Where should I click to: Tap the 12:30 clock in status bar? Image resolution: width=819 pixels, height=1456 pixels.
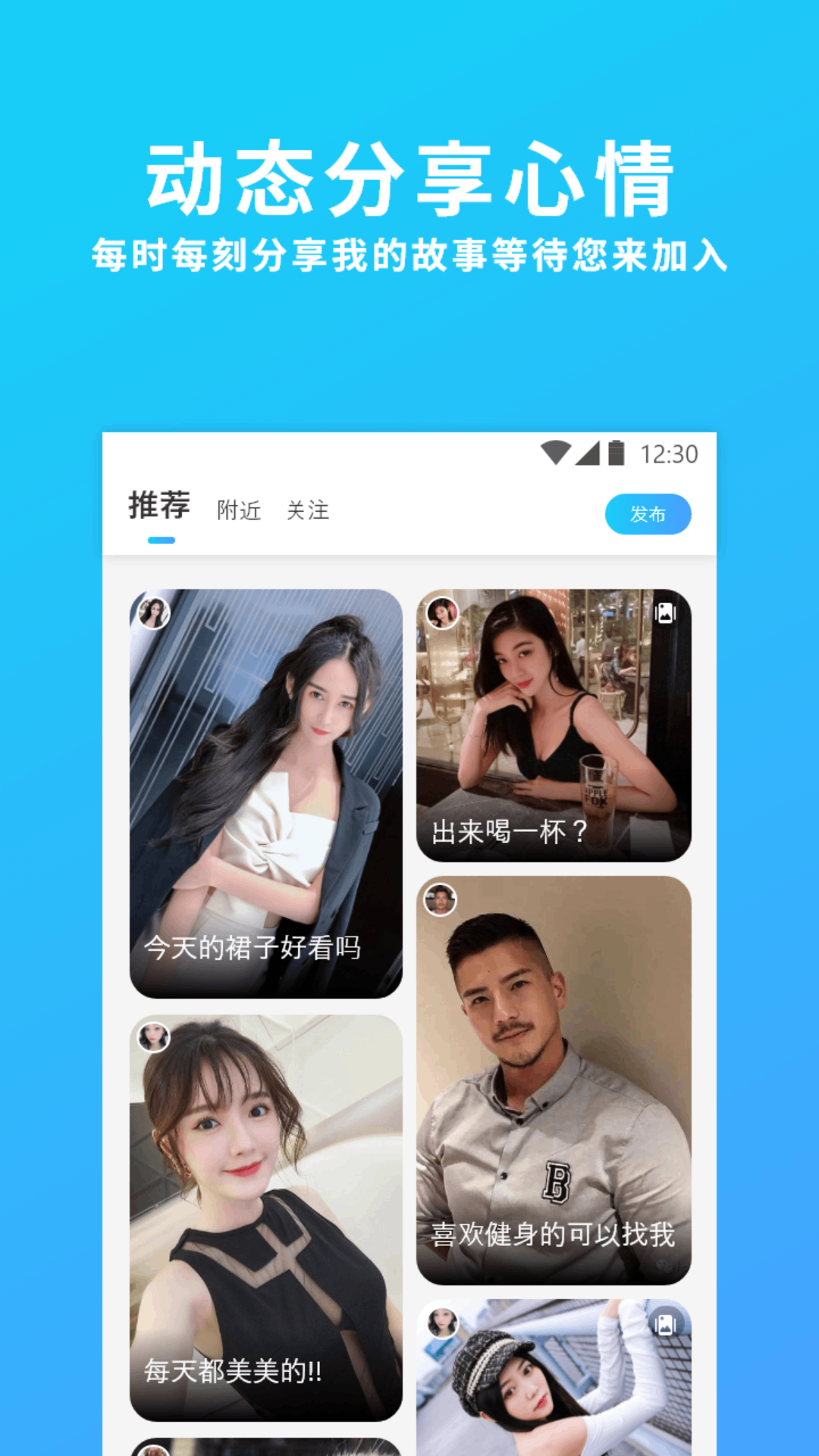click(670, 453)
